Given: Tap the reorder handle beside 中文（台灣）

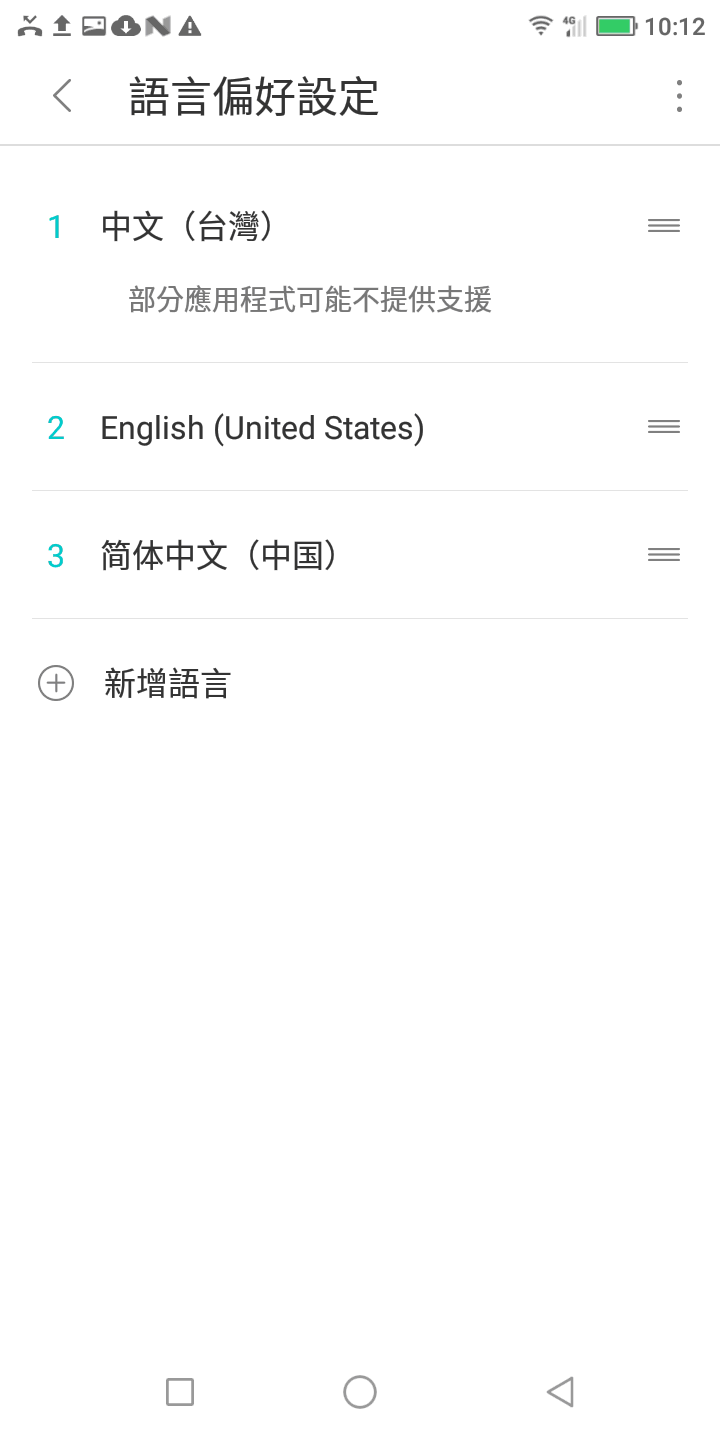Looking at the screenshot, I should 664,226.
